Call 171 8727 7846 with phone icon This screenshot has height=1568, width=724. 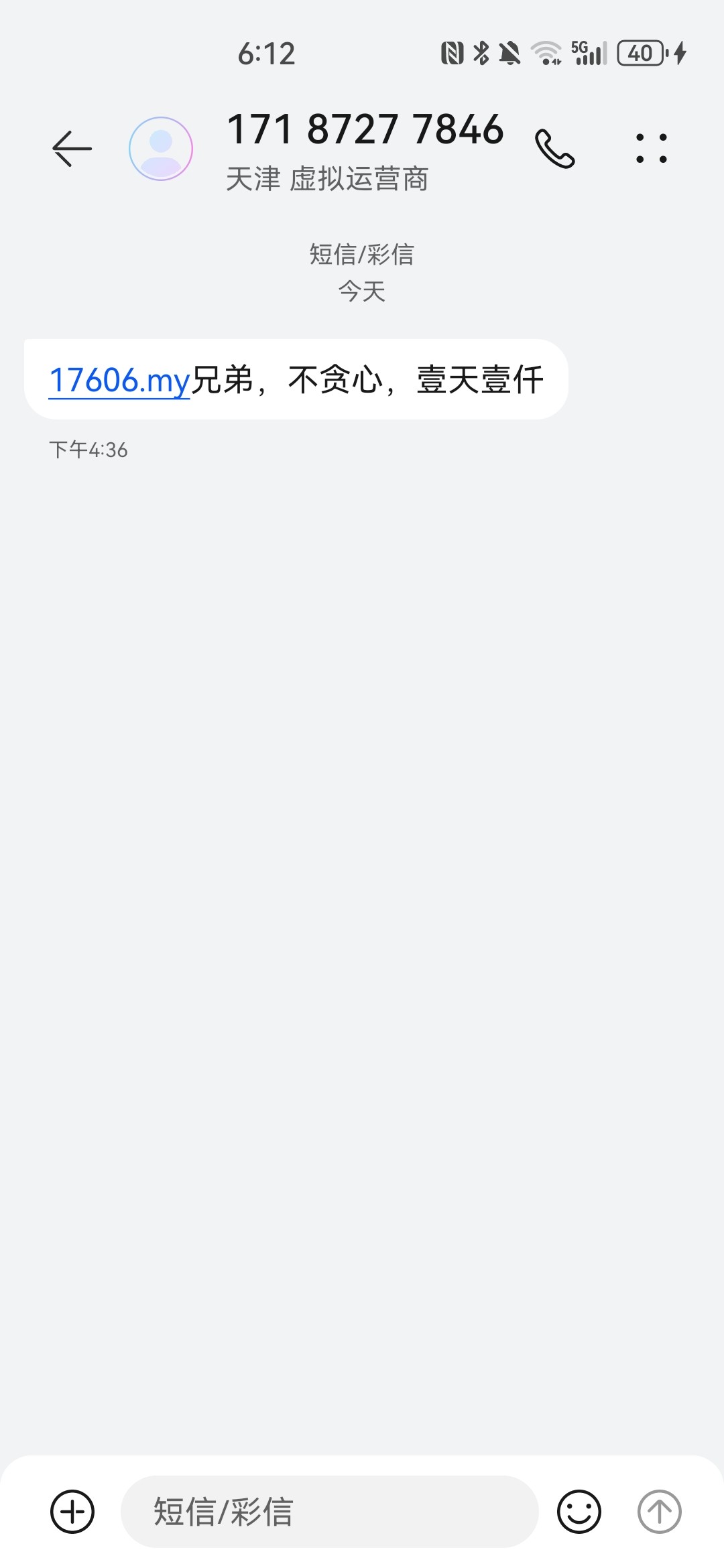point(554,149)
